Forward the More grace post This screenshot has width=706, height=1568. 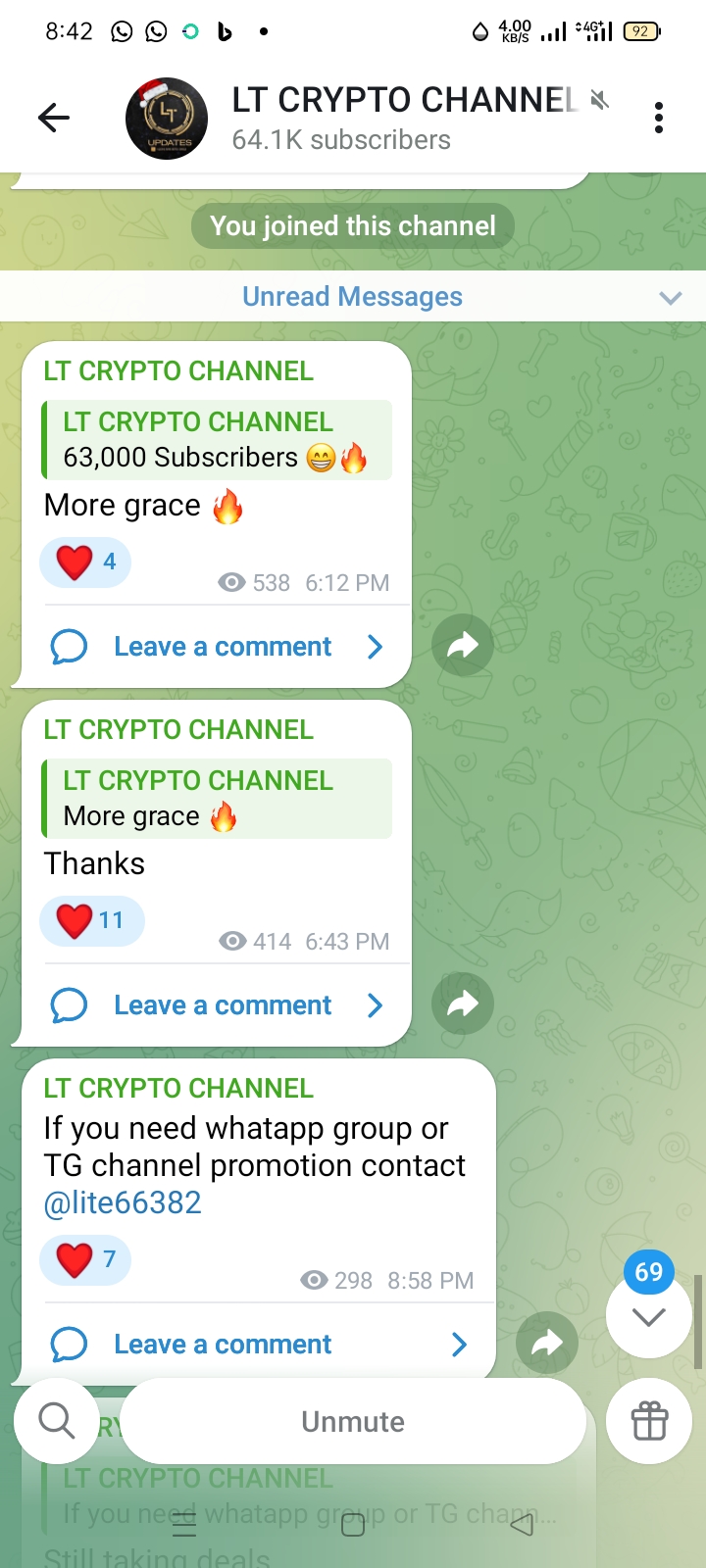462,645
